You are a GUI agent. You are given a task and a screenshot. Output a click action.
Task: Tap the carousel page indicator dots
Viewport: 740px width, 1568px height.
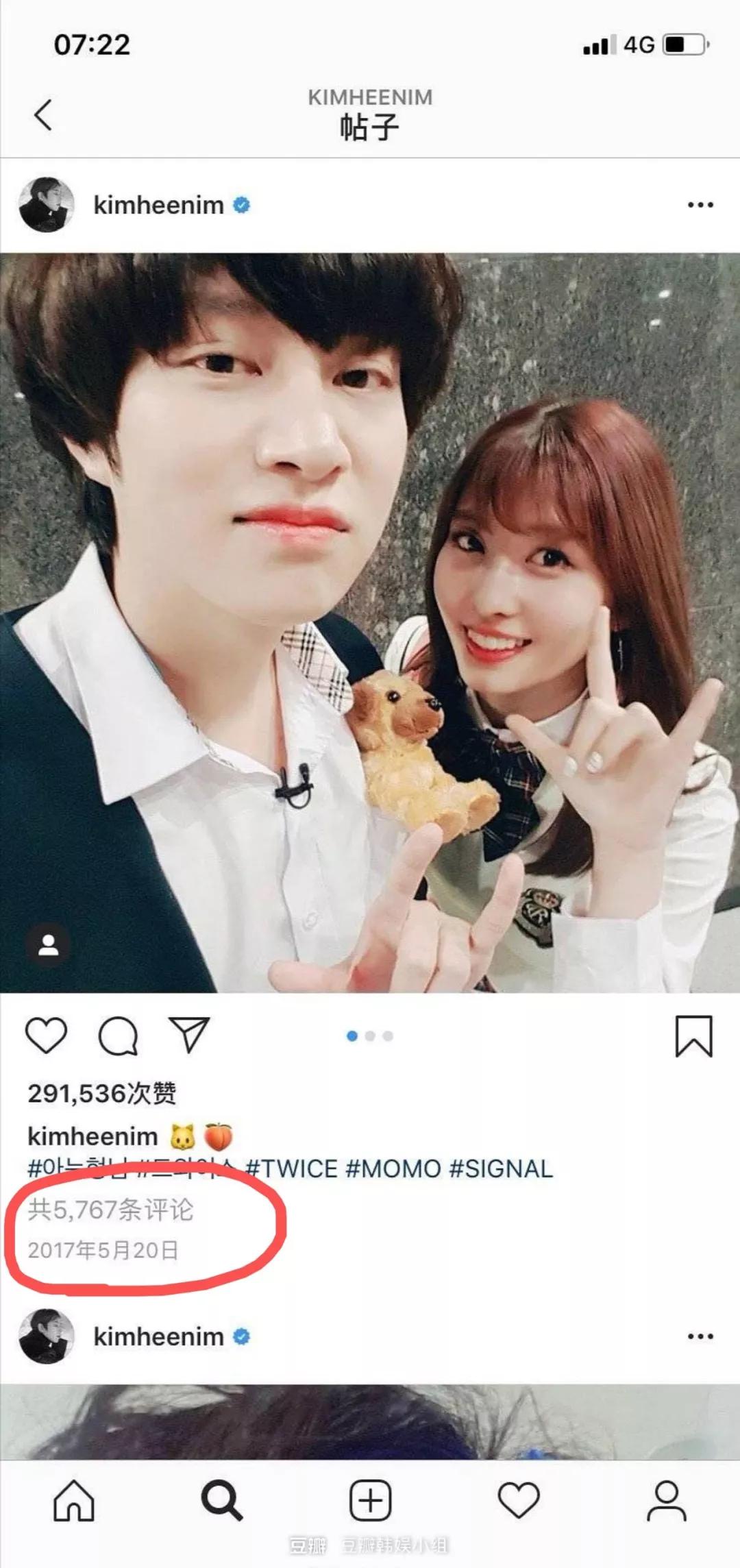point(370,1036)
